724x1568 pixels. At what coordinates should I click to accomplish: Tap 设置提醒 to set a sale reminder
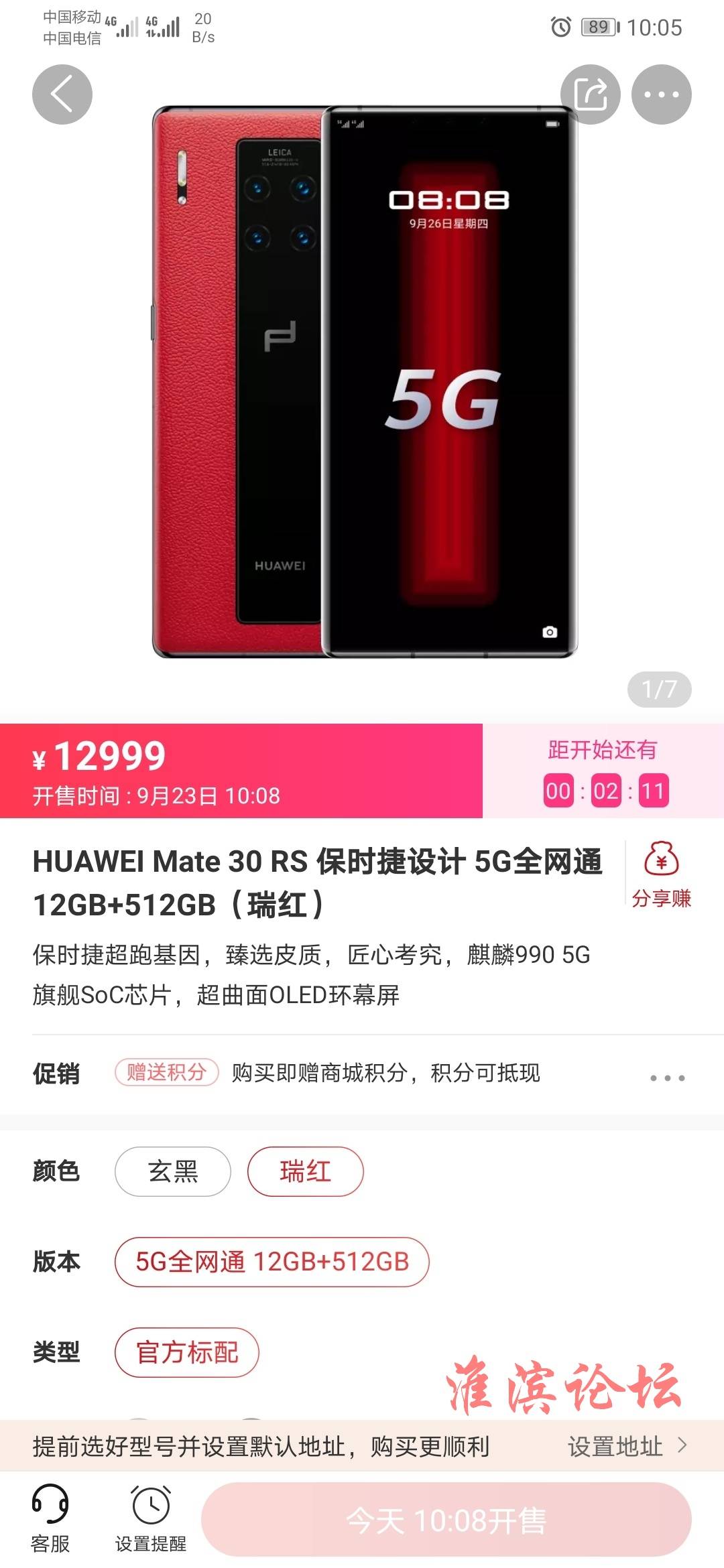[x=151, y=1518]
